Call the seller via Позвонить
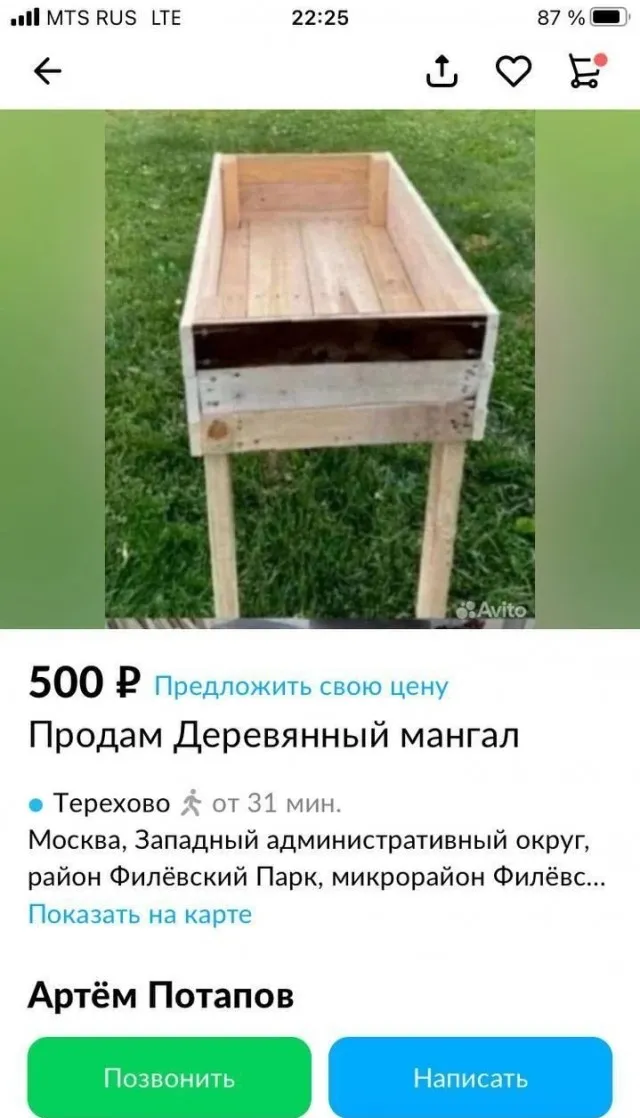The width and height of the screenshot is (640, 1118). (169, 1078)
